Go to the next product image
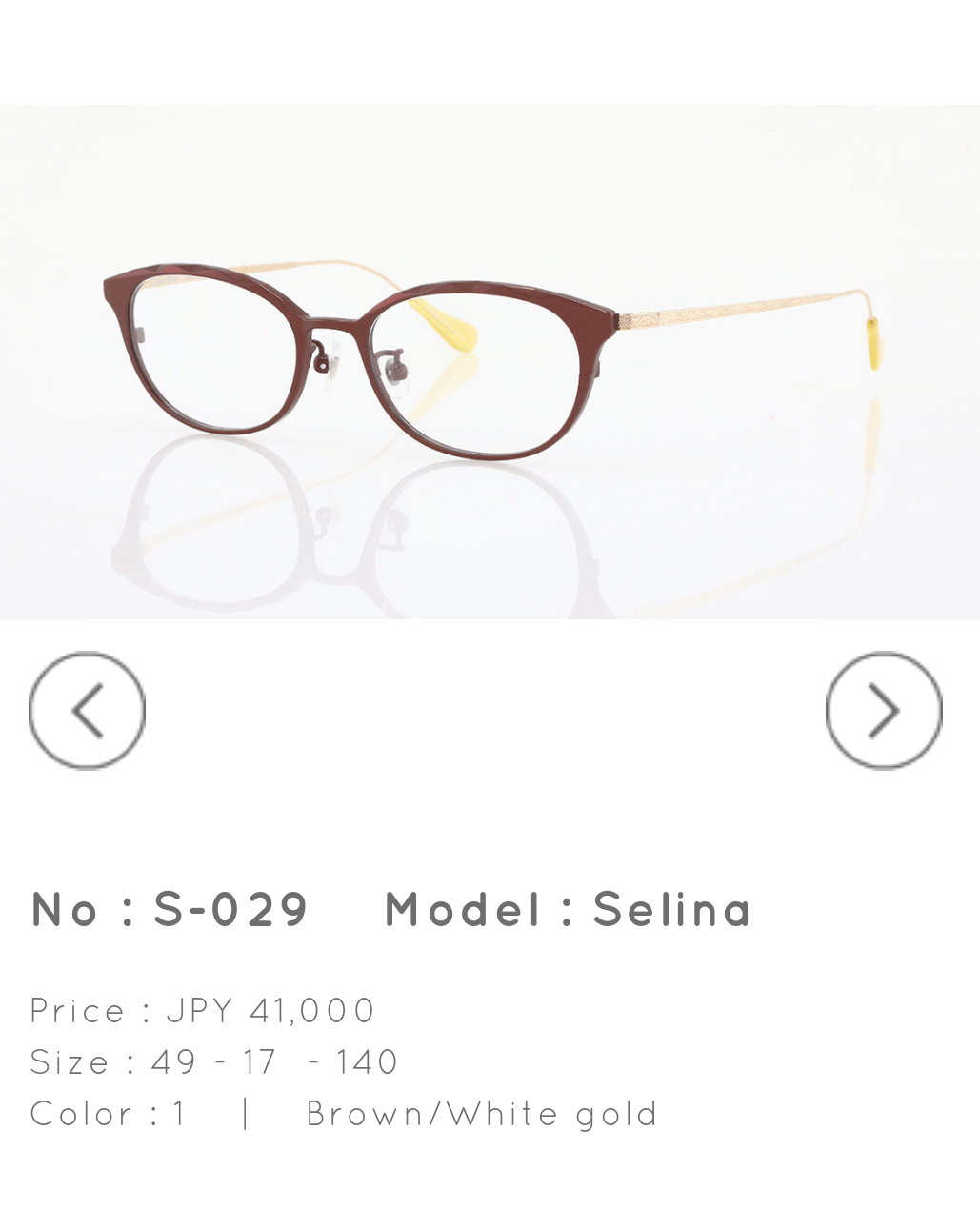 coord(883,711)
